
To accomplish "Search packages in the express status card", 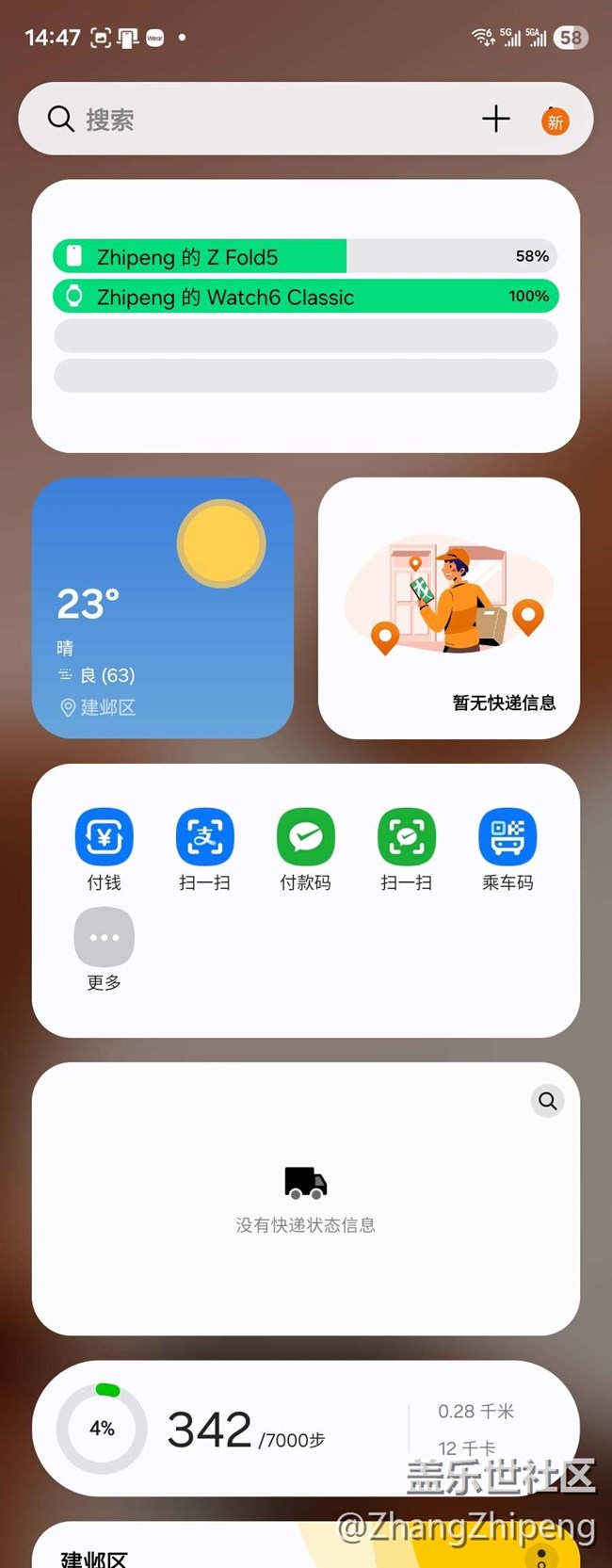I will [547, 1101].
